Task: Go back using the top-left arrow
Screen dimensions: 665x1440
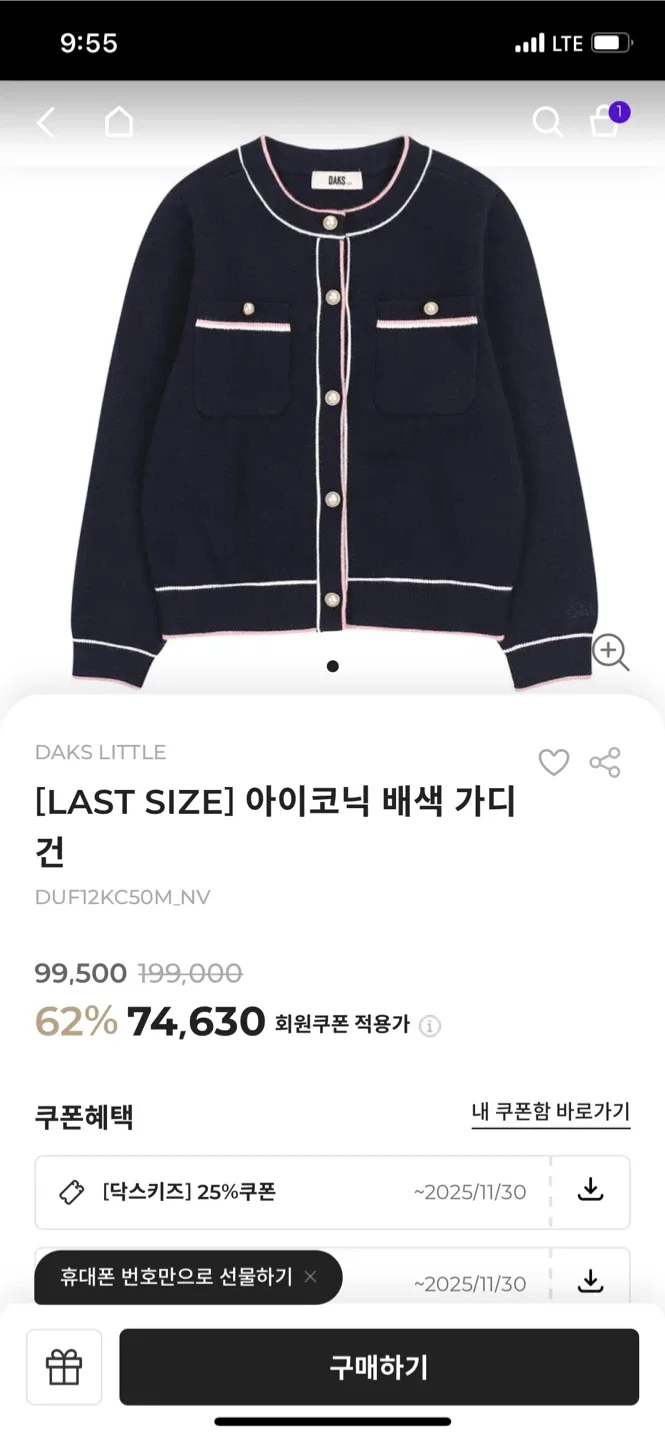Action: [x=46, y=123]
